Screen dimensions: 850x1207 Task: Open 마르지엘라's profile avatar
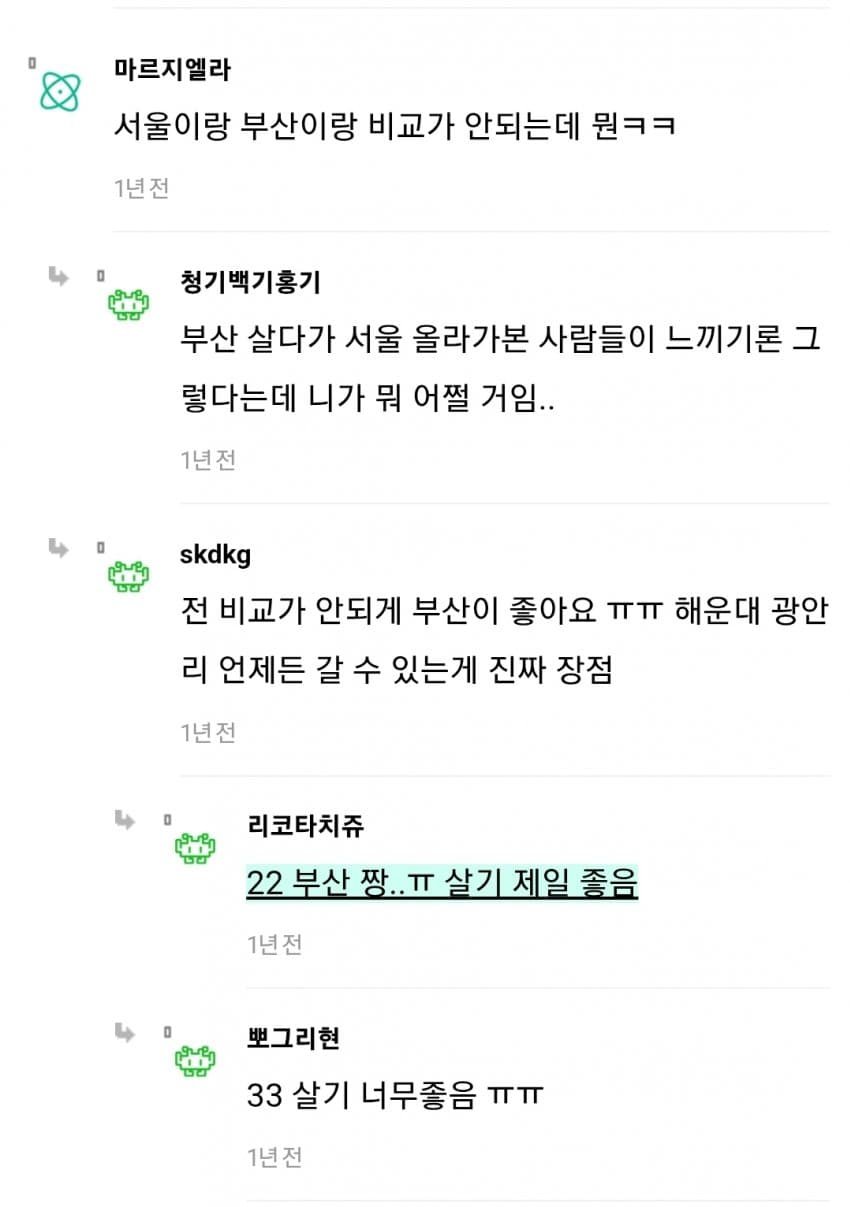61,92
